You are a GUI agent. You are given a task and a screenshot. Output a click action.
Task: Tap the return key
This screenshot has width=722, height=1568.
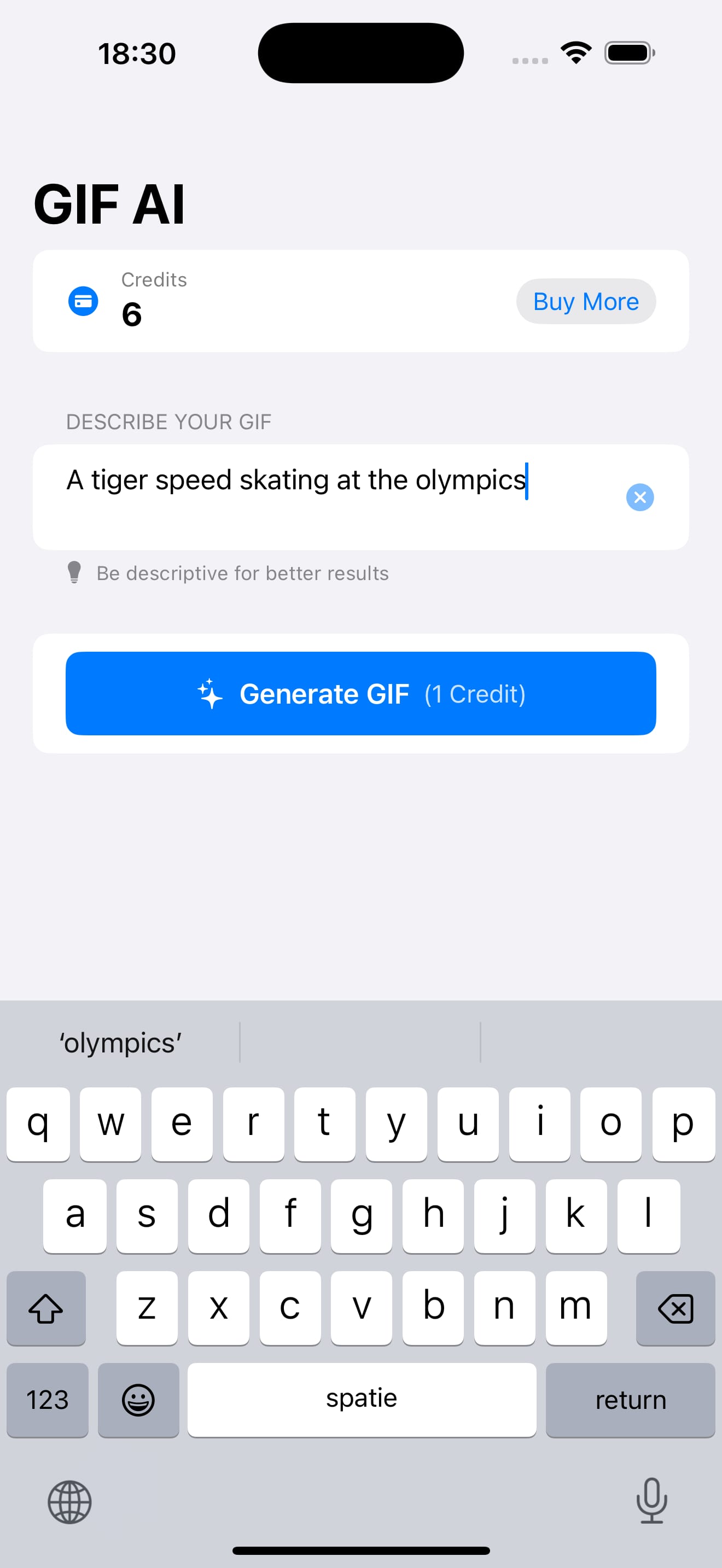click(630, 1400)
